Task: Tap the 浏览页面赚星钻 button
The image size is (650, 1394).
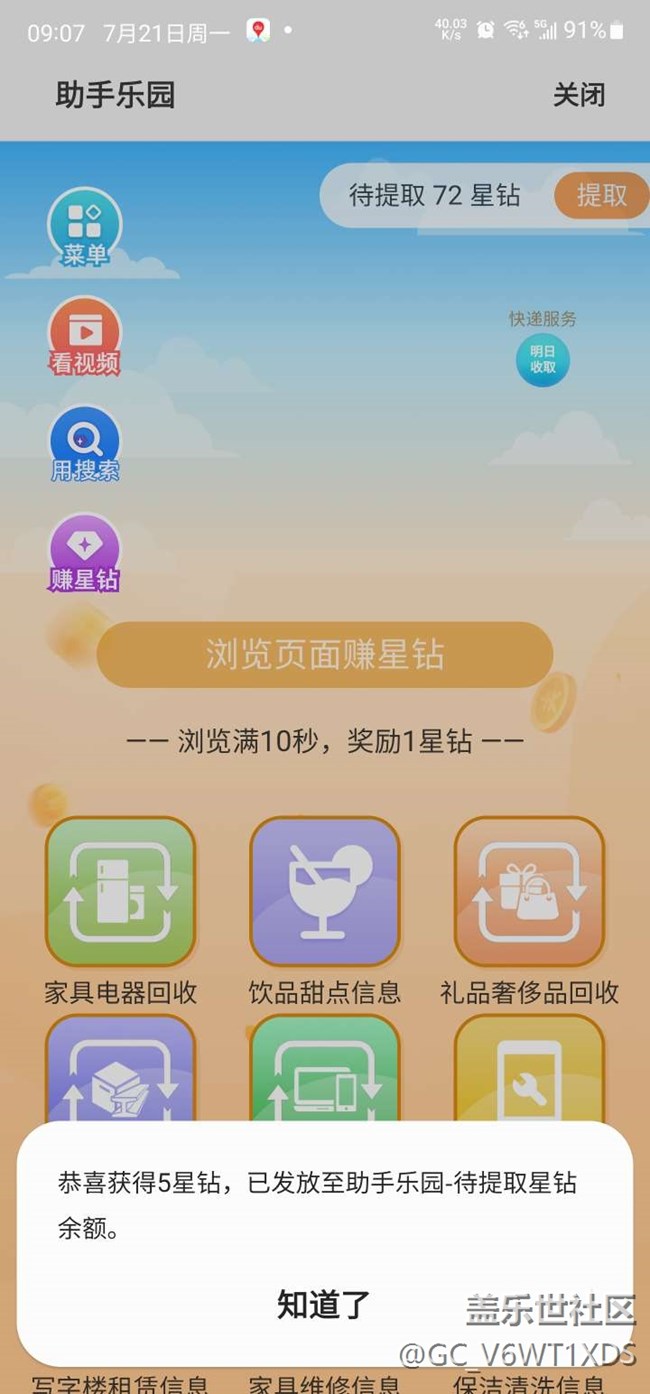Action: [325, 655]
